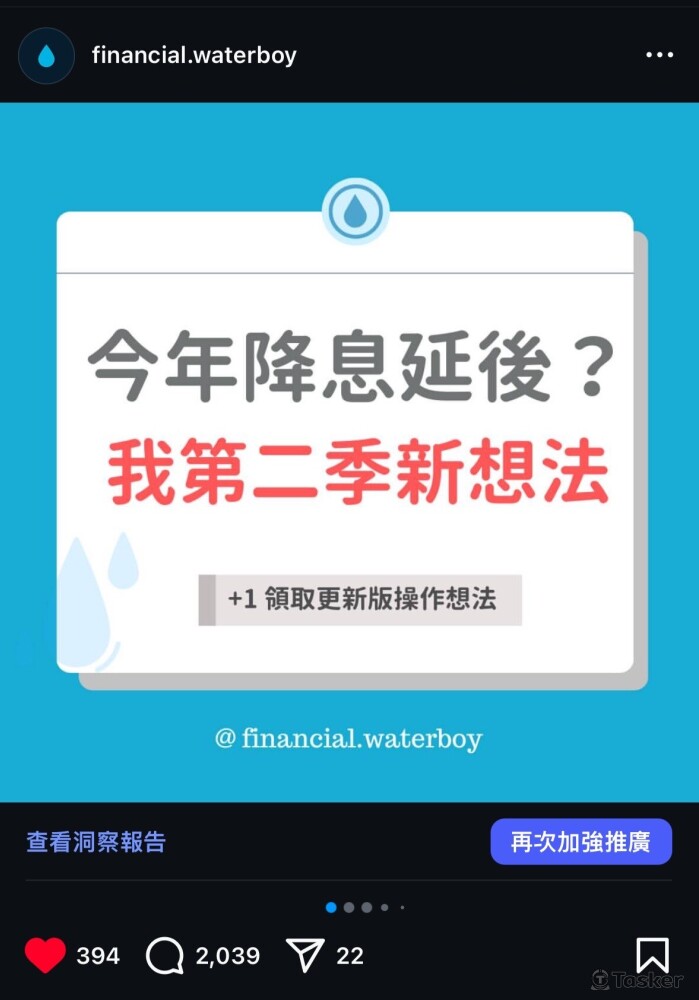Viewport: 699px width, 1000px height.
Task: Share the post via paper plane
Action: tap(305, 956)
